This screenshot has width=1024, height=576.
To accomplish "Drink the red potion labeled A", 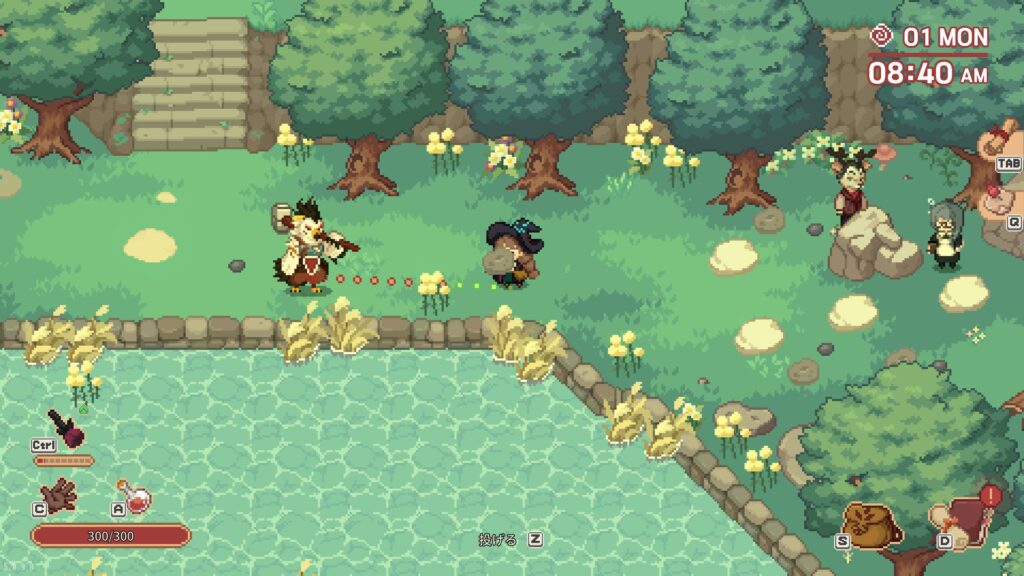I will [x=136, y=495].
